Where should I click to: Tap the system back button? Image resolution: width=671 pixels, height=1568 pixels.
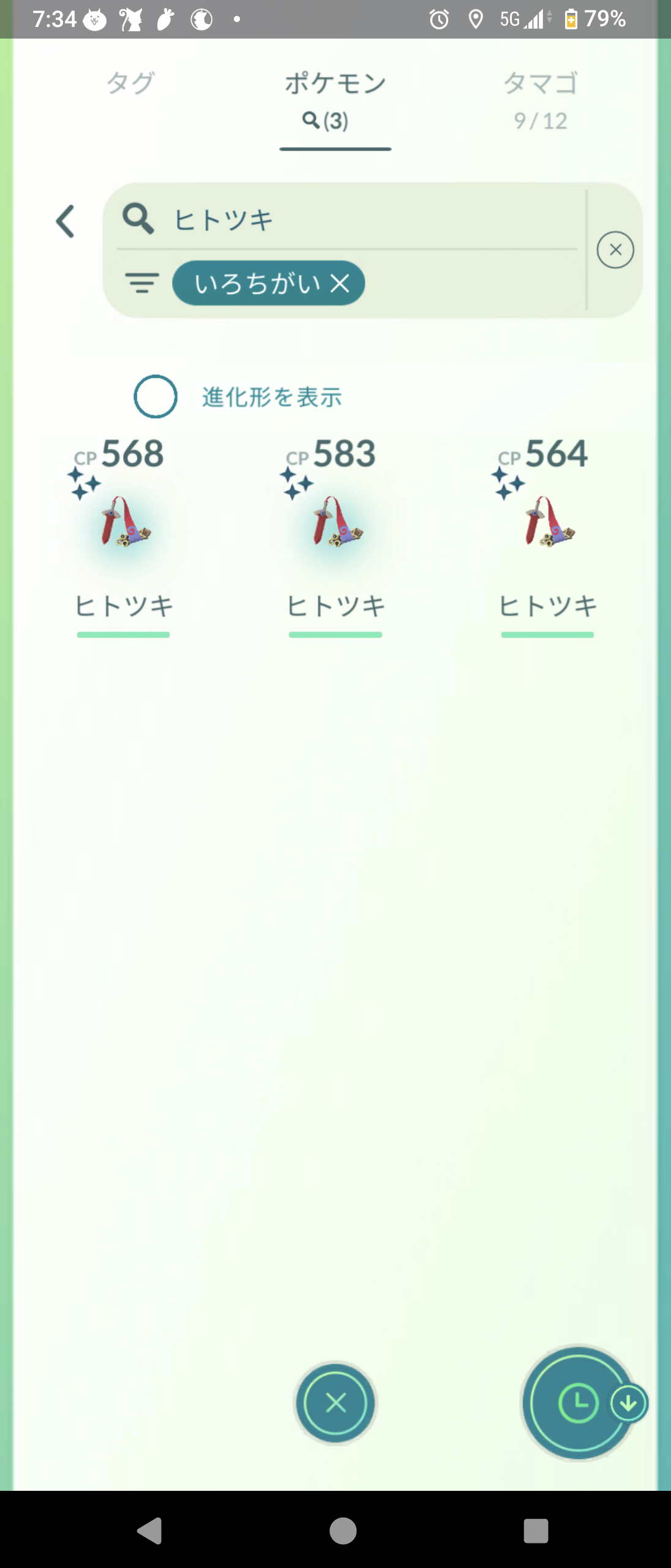pos(149,1531)
